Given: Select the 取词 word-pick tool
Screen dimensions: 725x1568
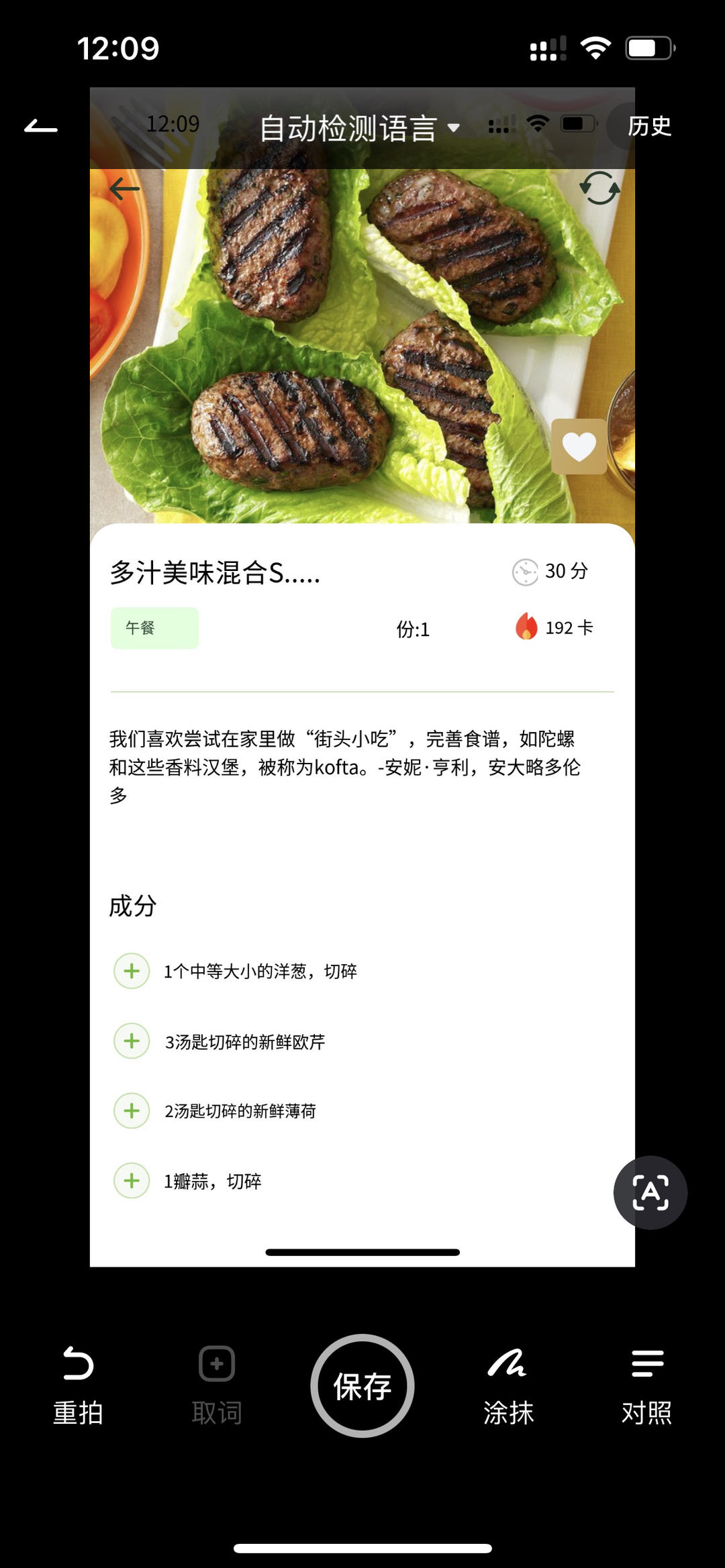Looking at the screenshot, I should coord(216,1385).
